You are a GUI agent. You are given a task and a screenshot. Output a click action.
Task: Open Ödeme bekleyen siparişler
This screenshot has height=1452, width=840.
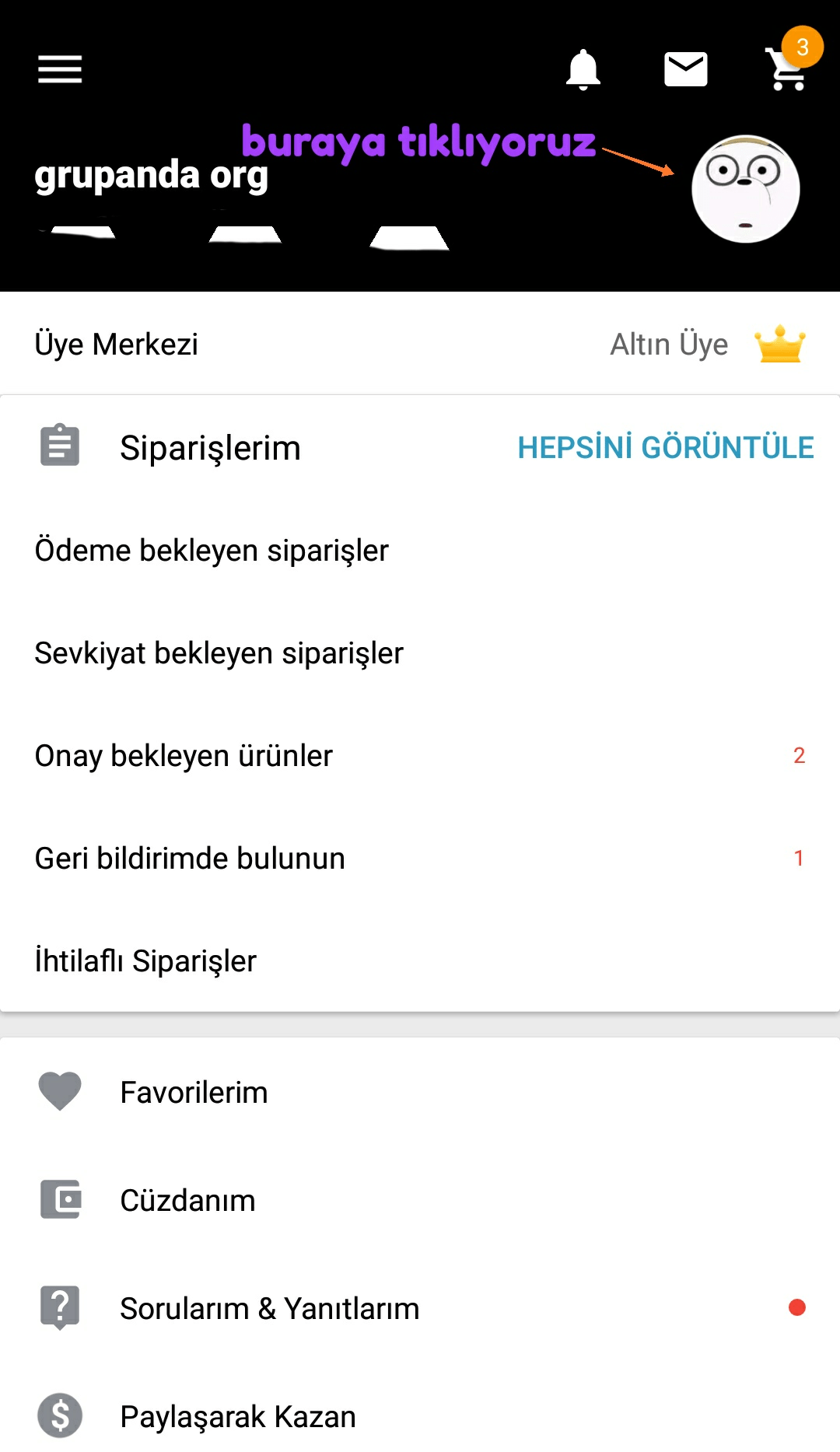[420, 551]
